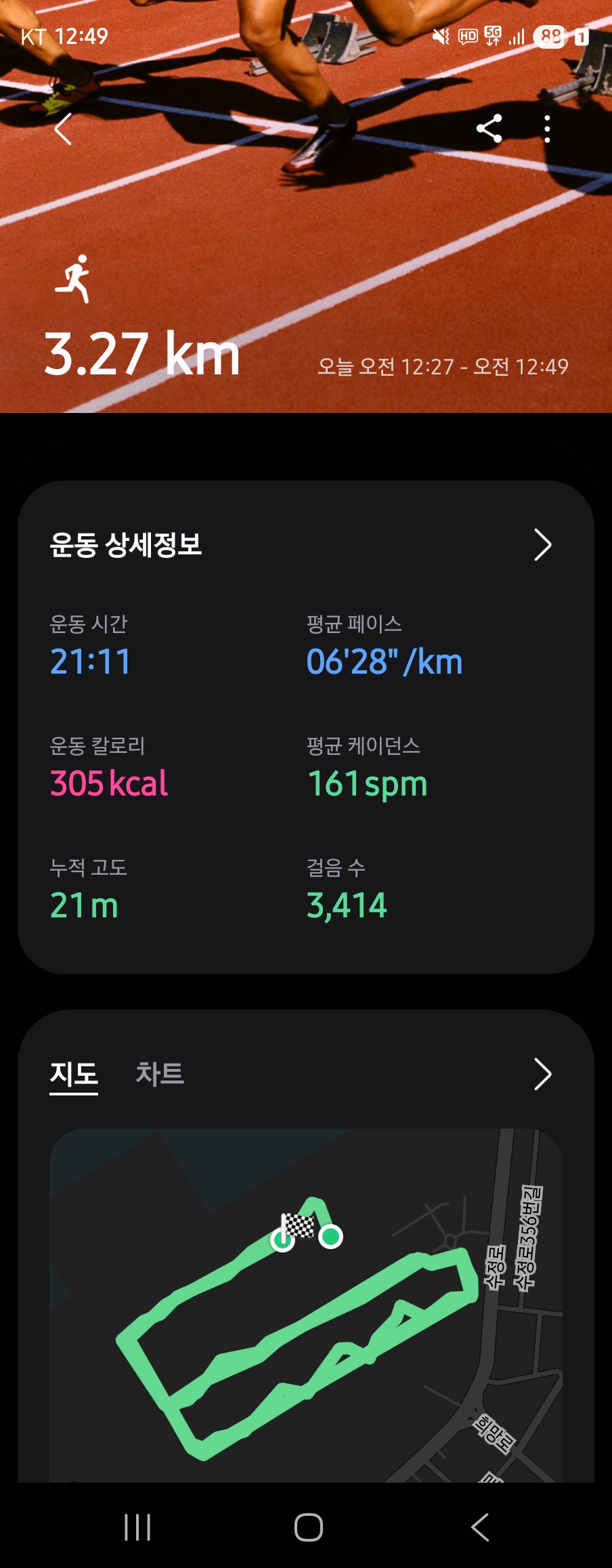
Task: Open 운동 상세정보 workout details
Action: 543,545
